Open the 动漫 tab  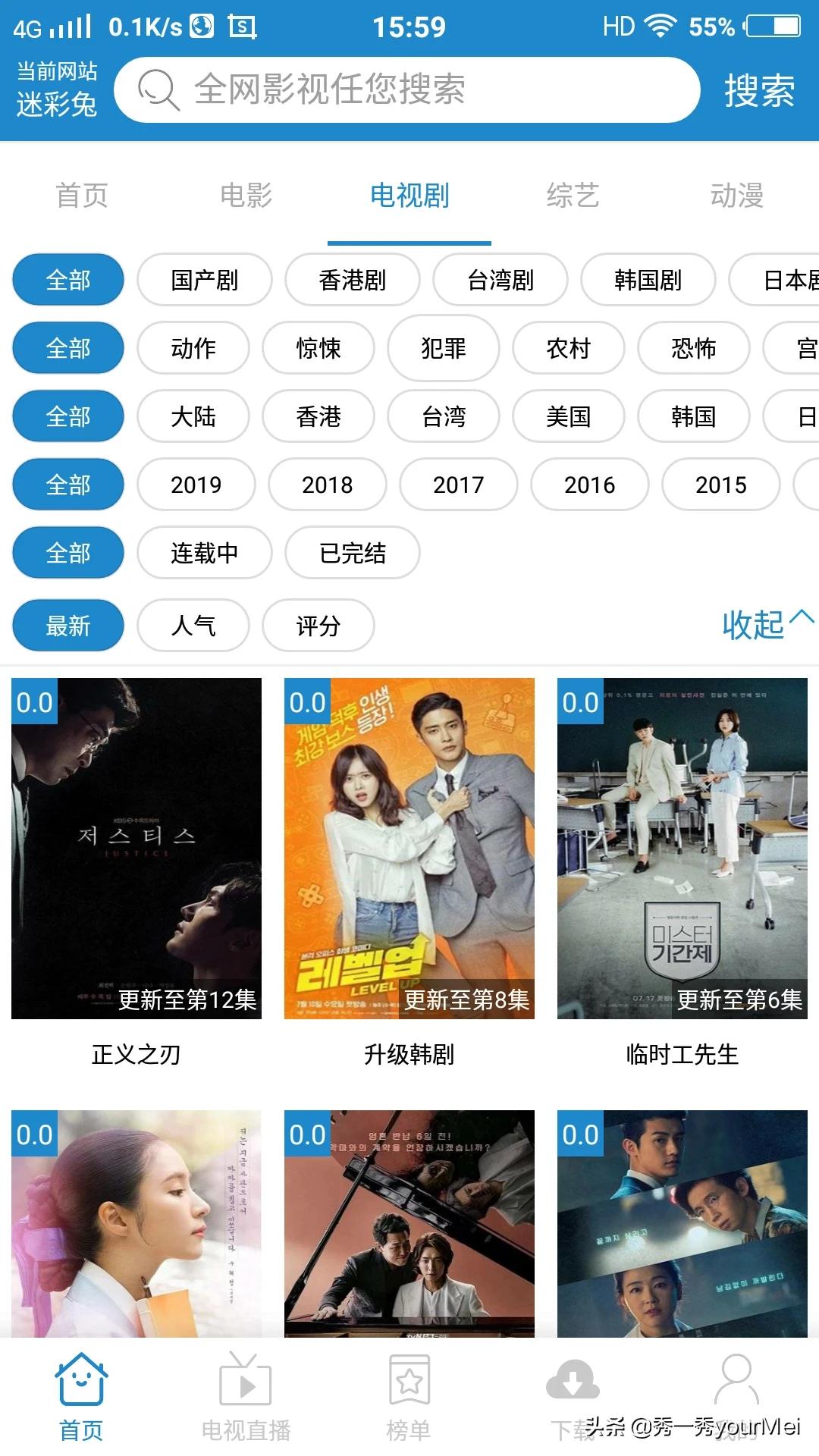coord(736,196)
